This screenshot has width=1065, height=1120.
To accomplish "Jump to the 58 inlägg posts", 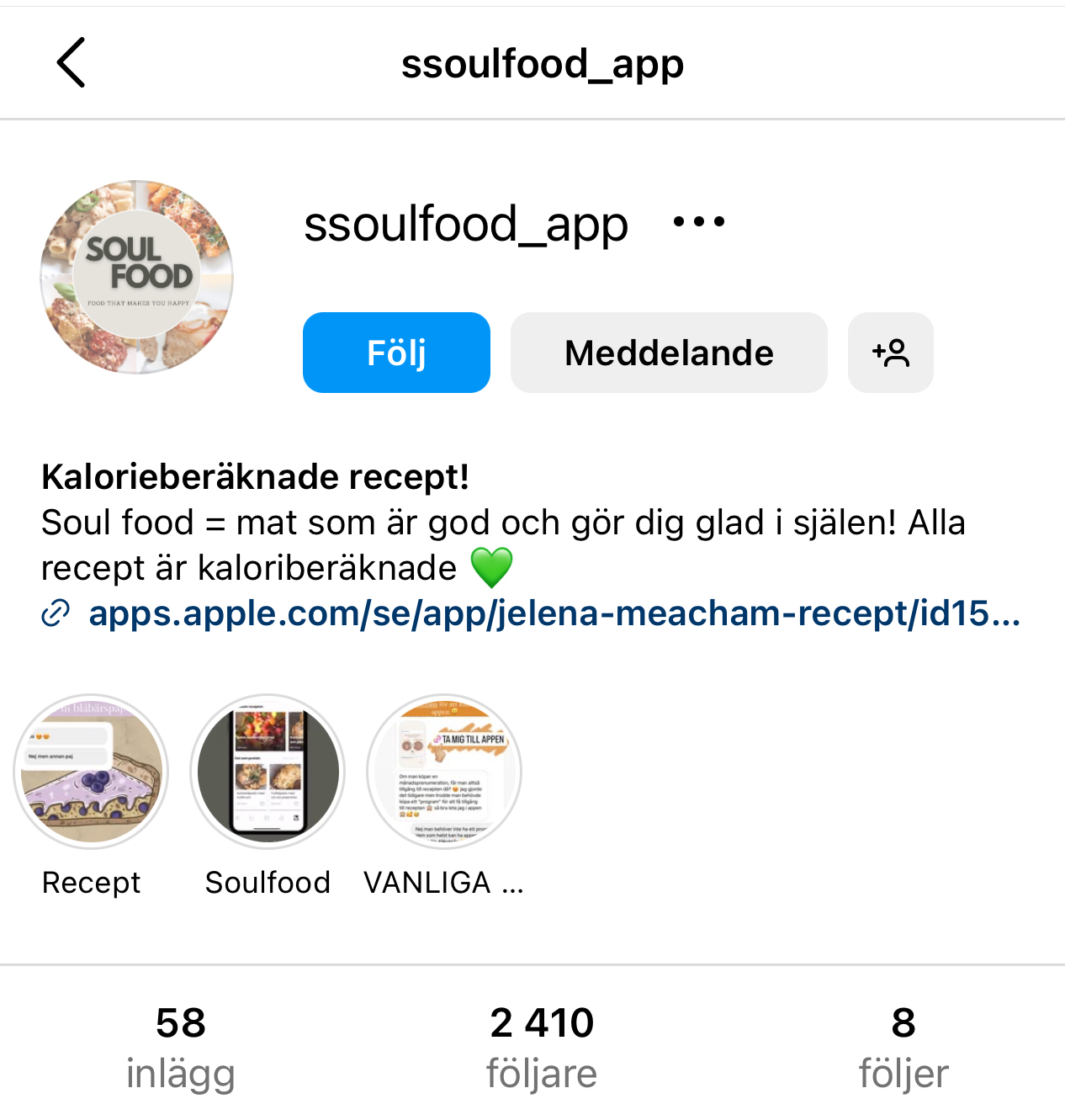I will pyautogui.click(x=180, y=1047).
